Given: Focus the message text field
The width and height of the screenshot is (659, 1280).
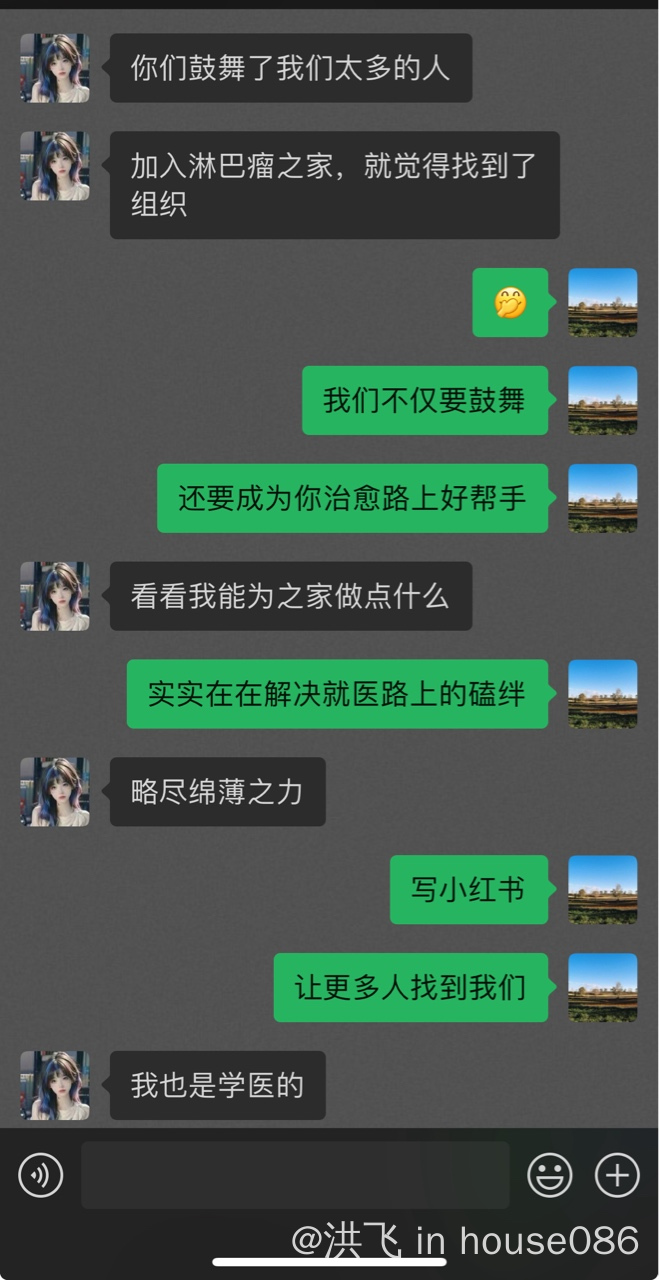Looking at the screenshot, I should [x=295, y=1175].
